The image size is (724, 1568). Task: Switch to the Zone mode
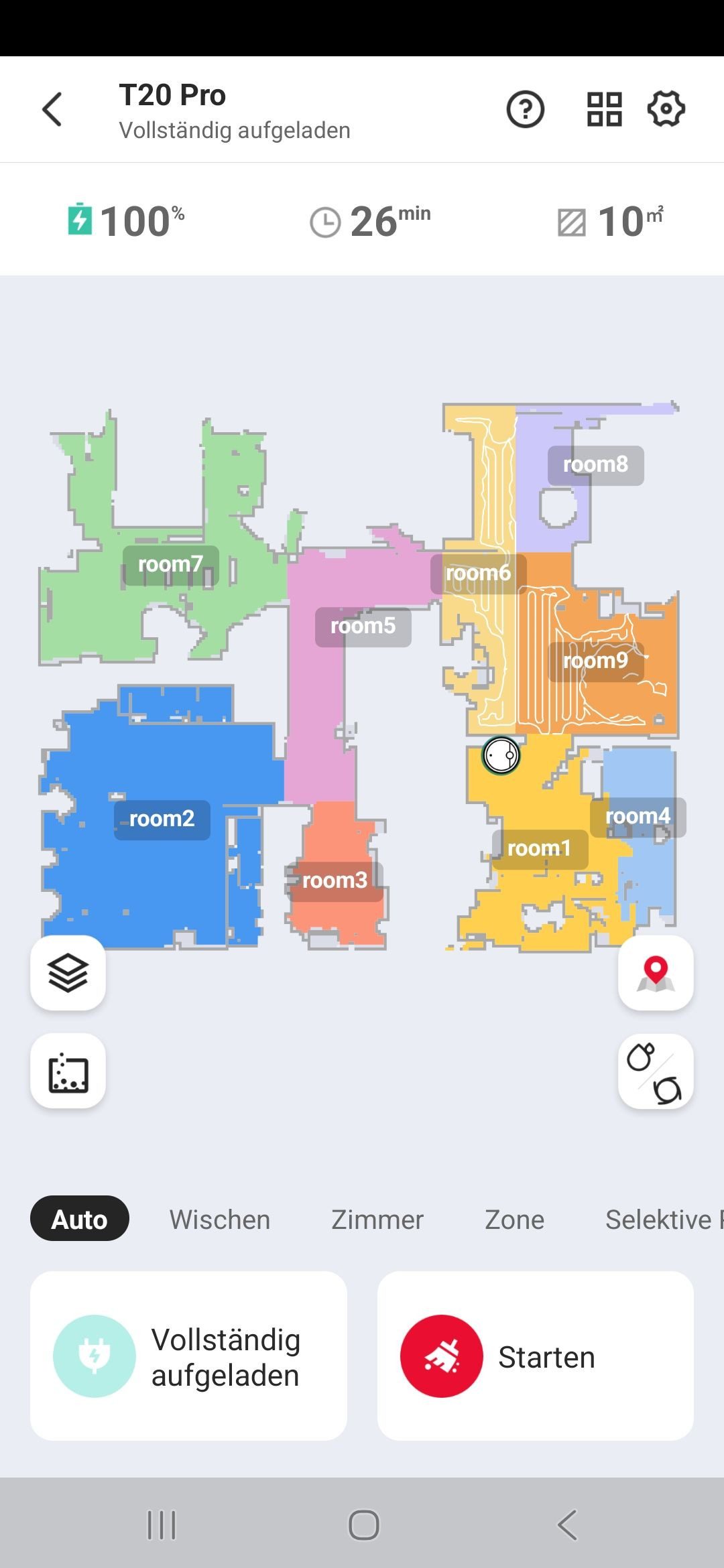[x=514, y=1220]
